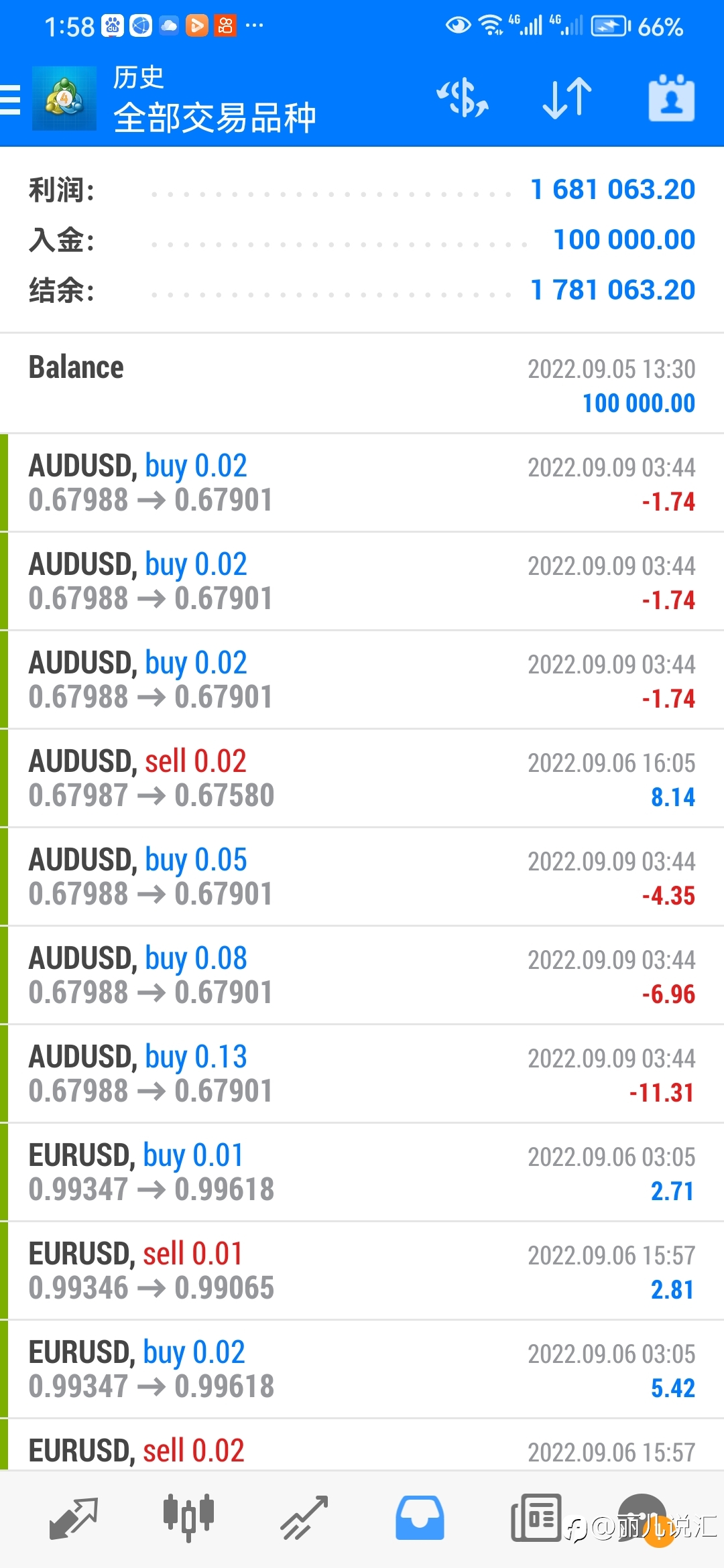Open the AUDUSD sell 0.02 trade
Image resolution: width=724 pixels, height=1568 pixels.
(x=362, y=778)
